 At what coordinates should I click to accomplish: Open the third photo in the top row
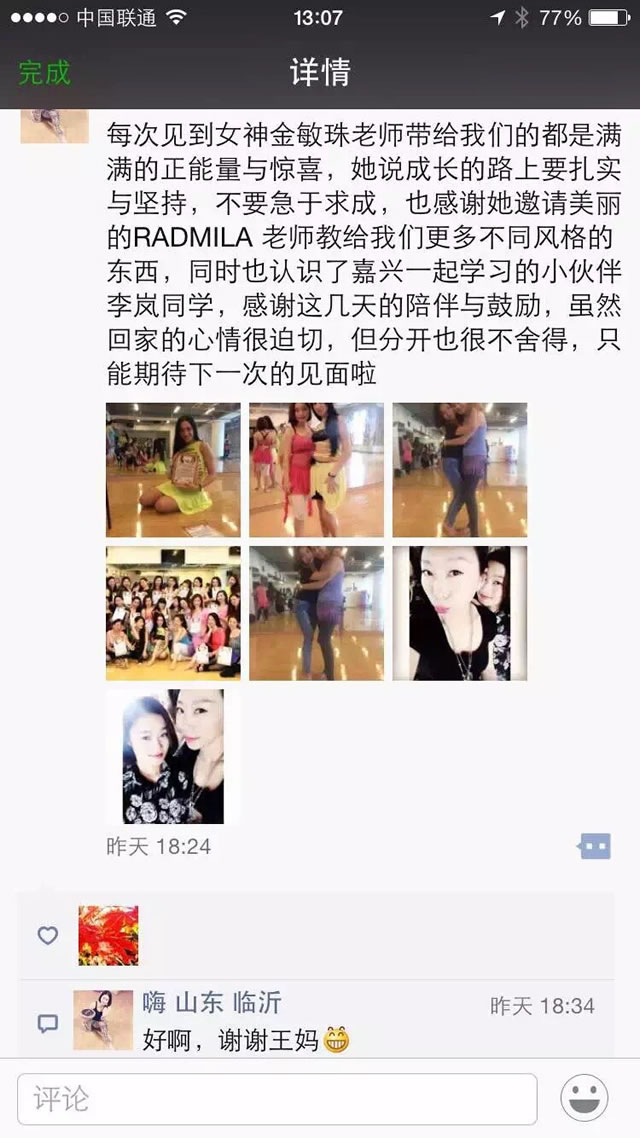(x=459, y=469)
